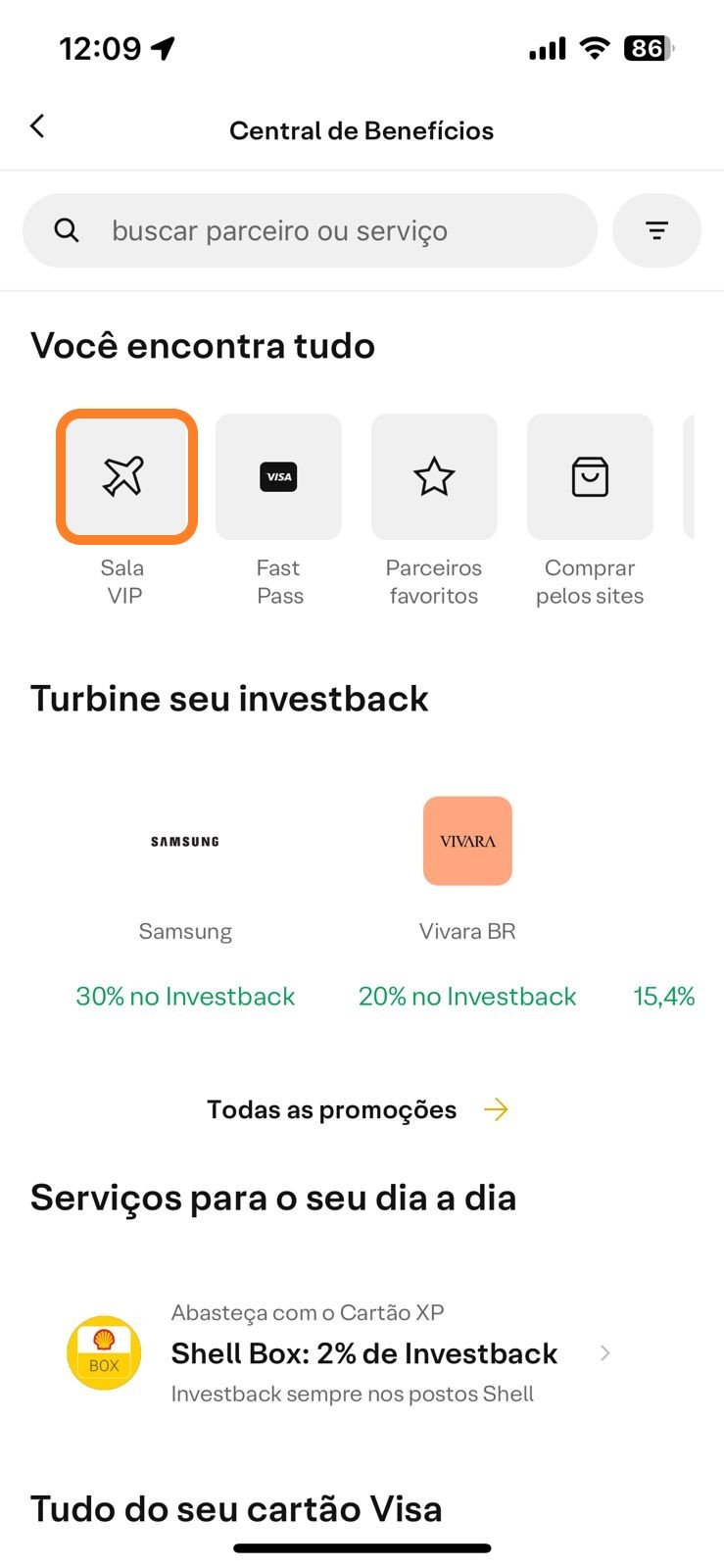View Todas as promoções
Viewport: 724px width, 1568px height.
[x=359, y=1109]
